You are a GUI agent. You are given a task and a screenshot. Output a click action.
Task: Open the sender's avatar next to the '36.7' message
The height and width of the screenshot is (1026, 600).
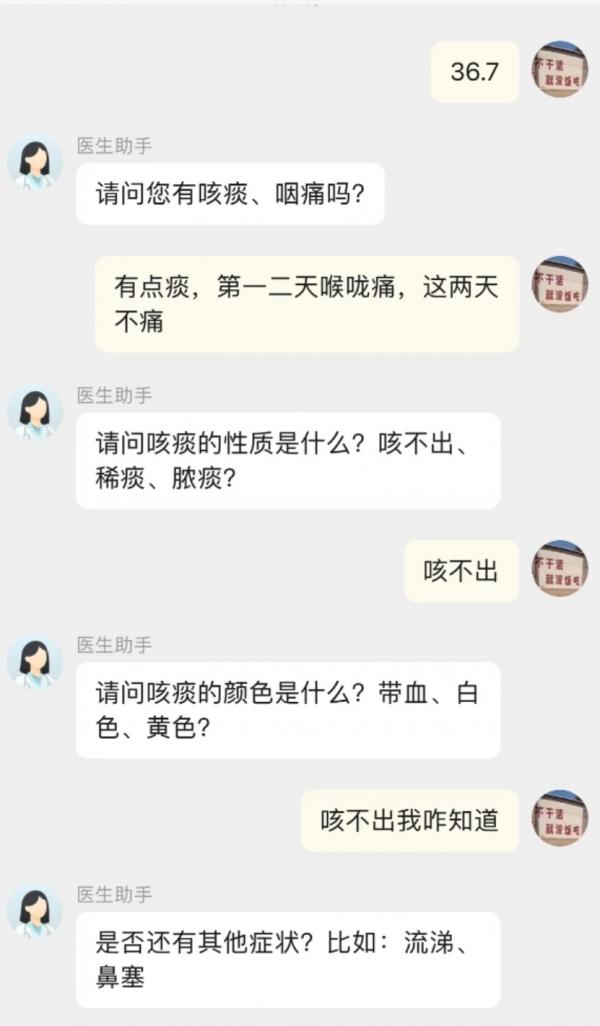tap(559, 69)
